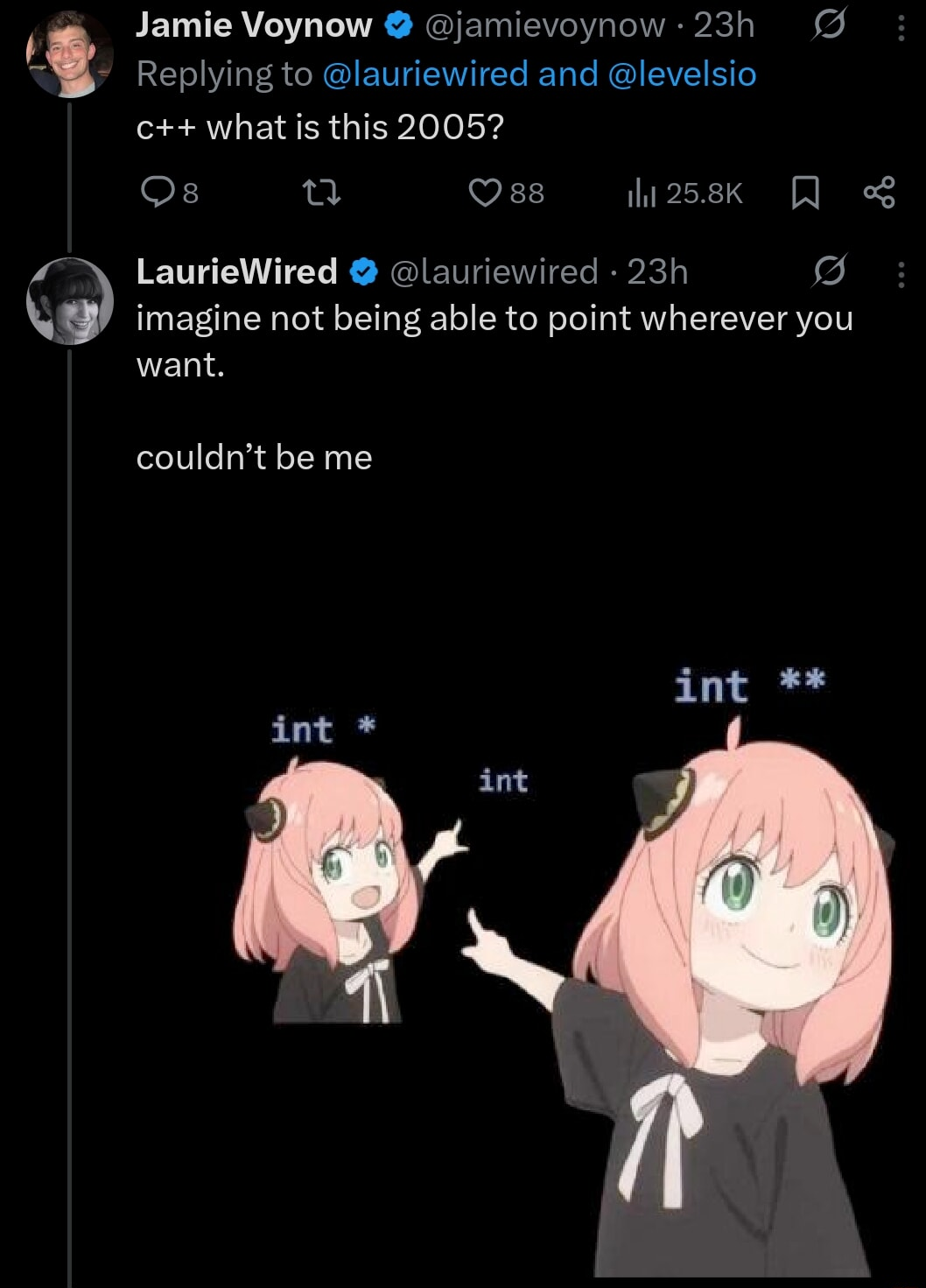This screenshot has height=1288, width=926.
Task: Reply to Jamie Voynow's tweet
Action: coord(158,192)
